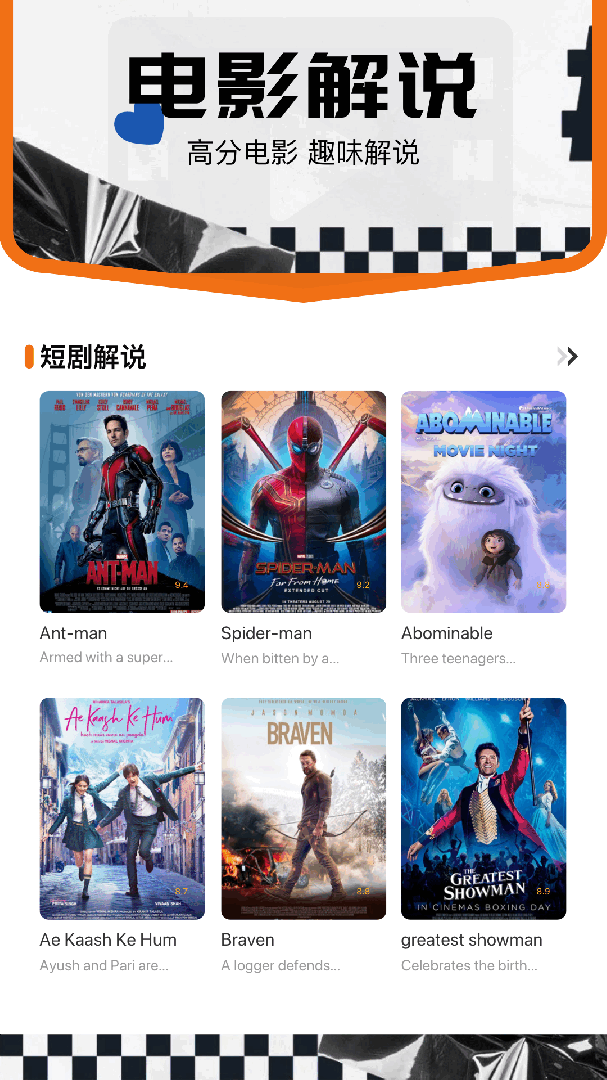Open the 短剧解说 section arrow

568,356
